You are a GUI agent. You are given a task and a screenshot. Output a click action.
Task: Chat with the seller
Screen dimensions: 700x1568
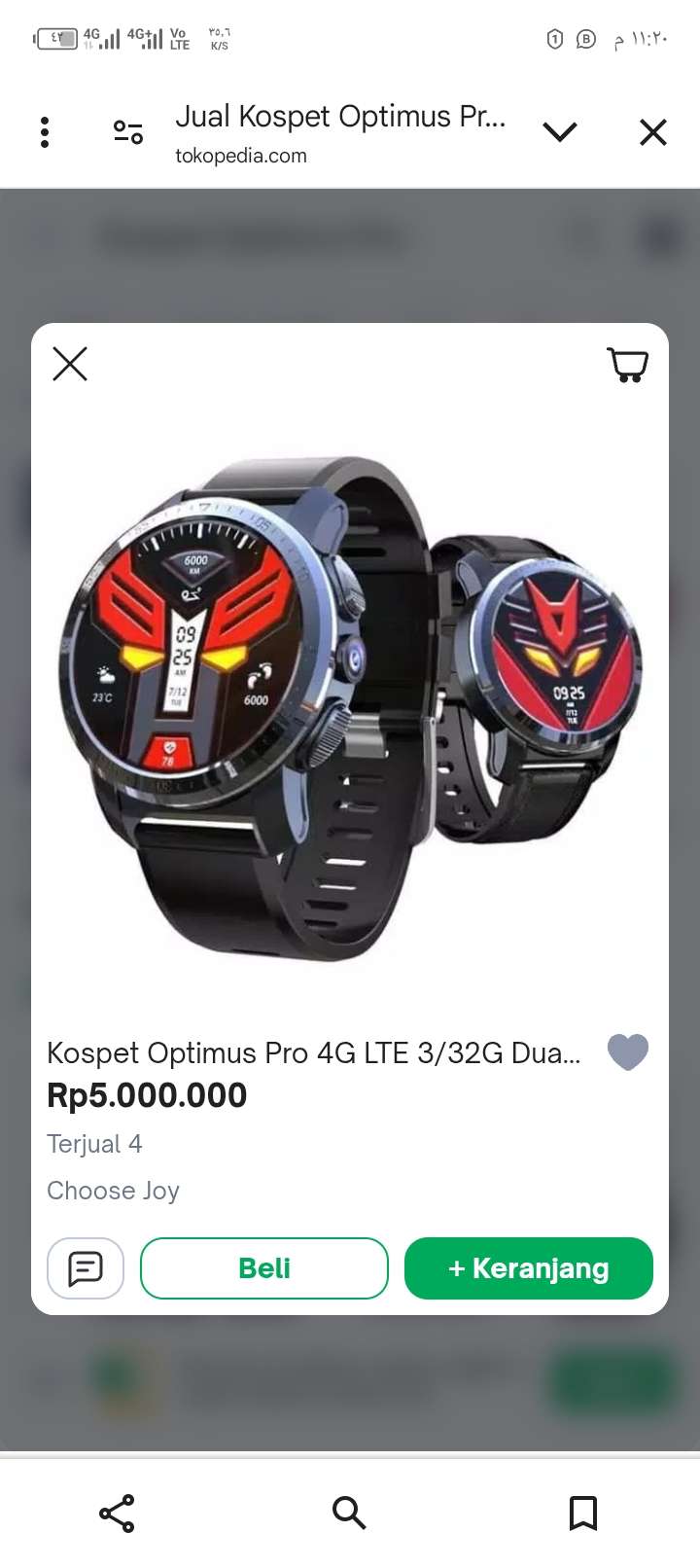point(86,1268)
